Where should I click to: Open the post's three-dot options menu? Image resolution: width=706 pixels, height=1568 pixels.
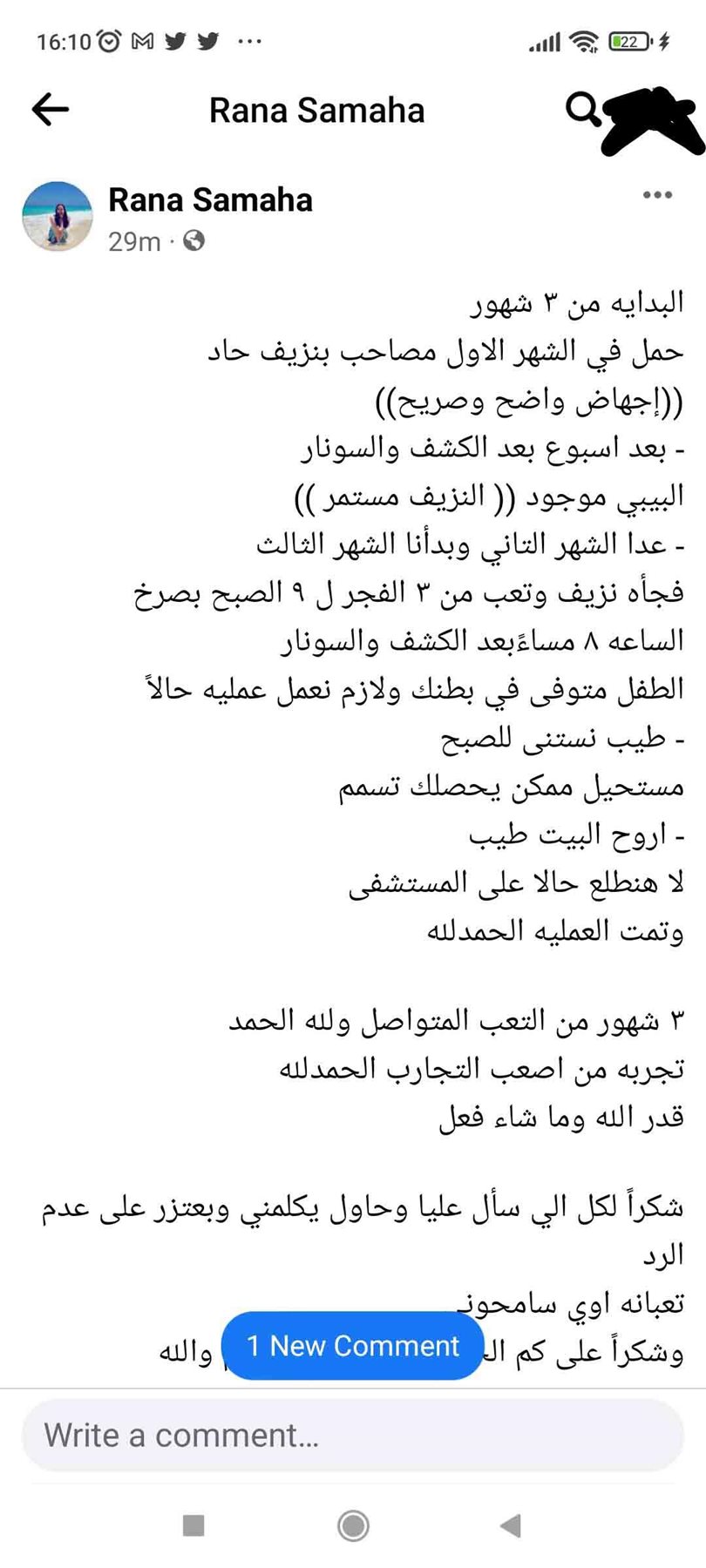click(x=656, y=195)
